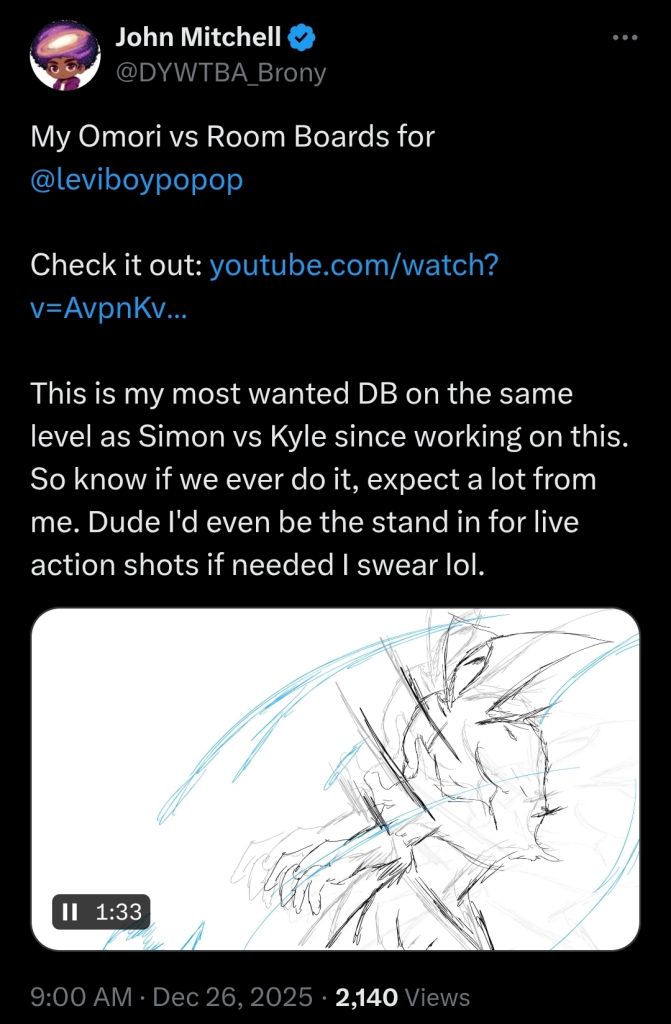Image resolution: width=671 pixels, height=1024 pixels.
Task: Open the 2,140 Views analytics
Action: pos(404,997)
